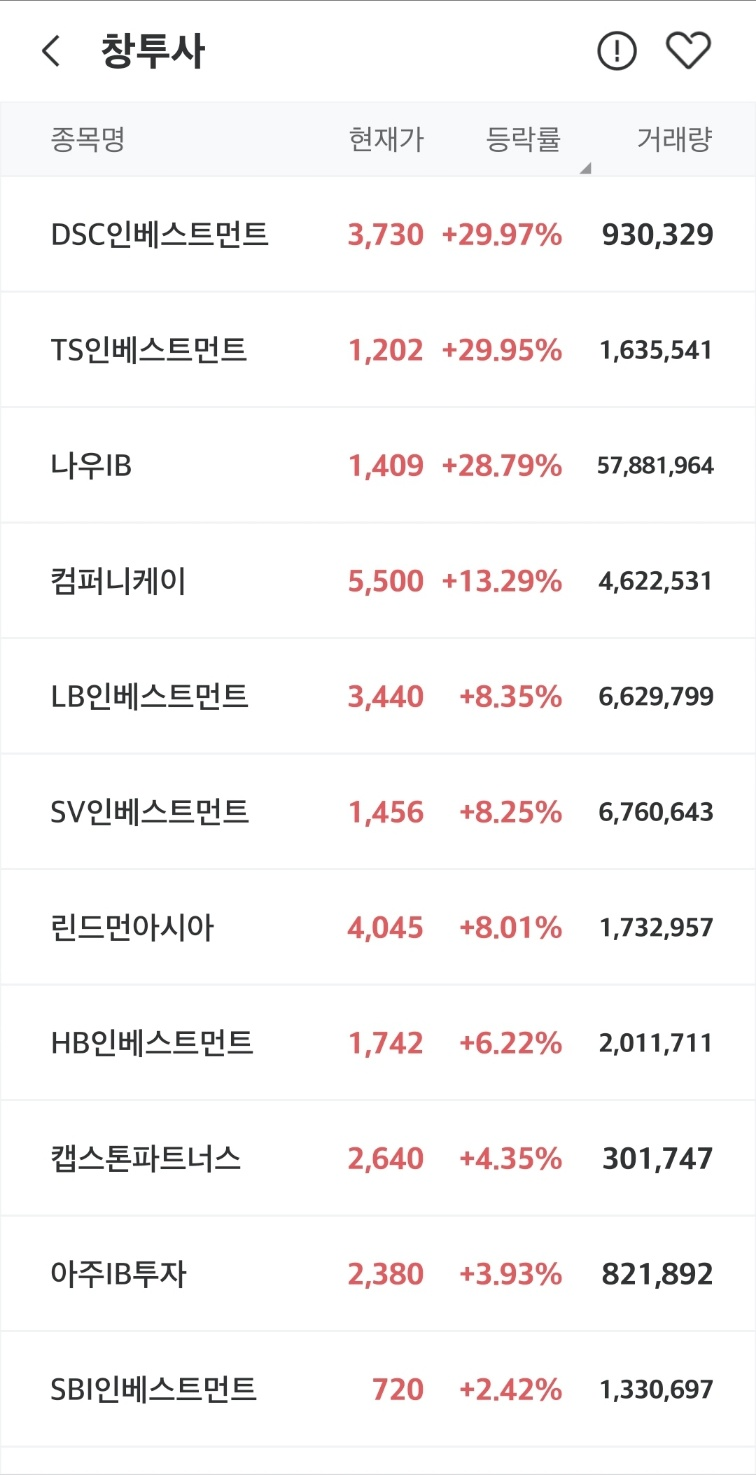Image resolution: width=756 pixels, height=1475 pixels.
Task: Open the info exclamation icon
Action: 616,51
